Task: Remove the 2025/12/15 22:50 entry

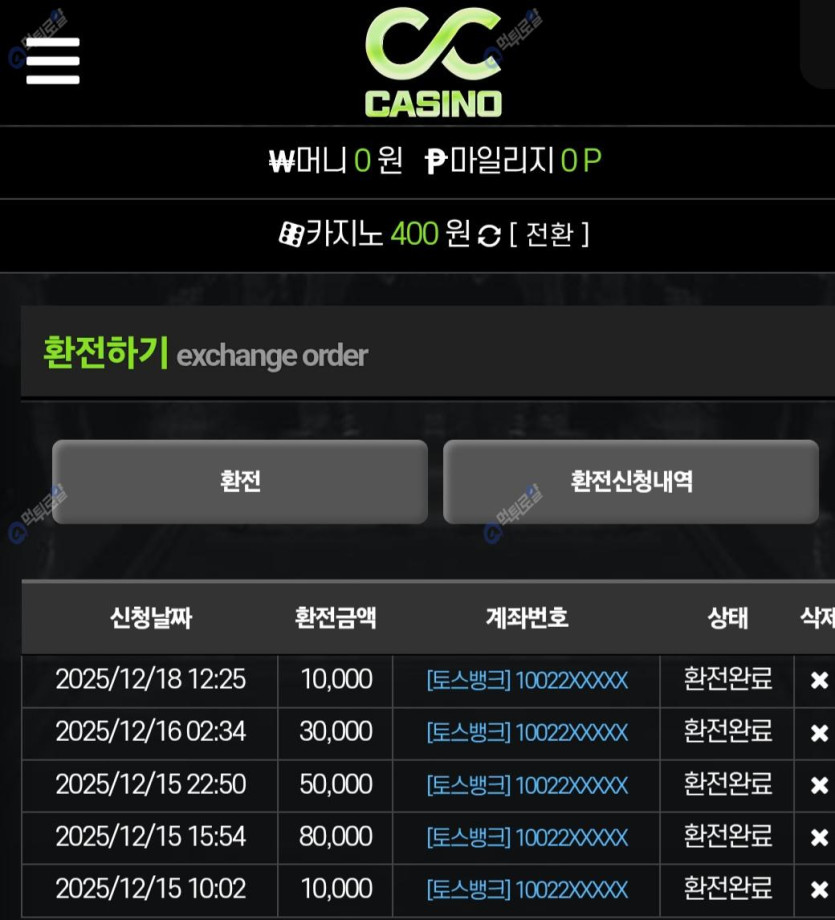Action: point(819,785)
